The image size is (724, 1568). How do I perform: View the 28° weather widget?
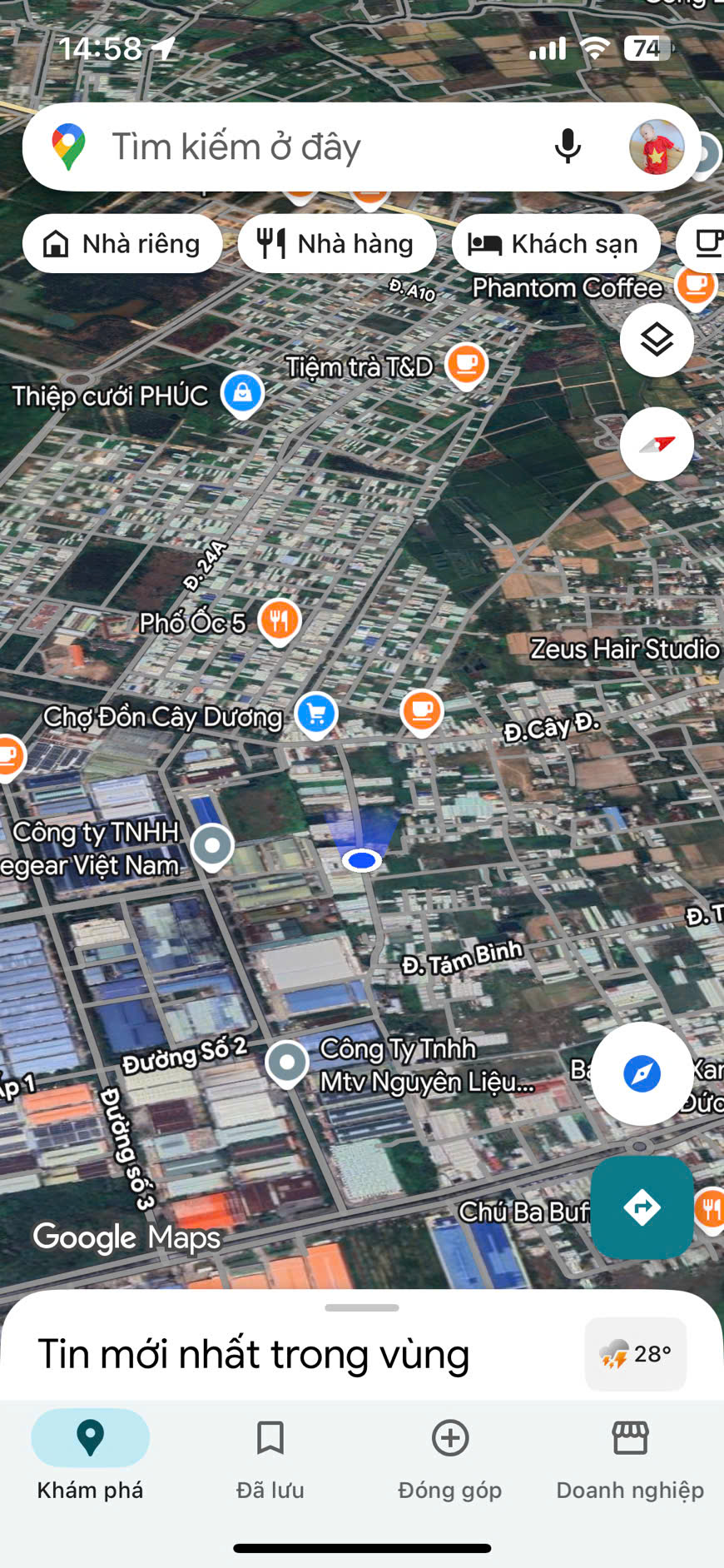(x=636, y=1354)
